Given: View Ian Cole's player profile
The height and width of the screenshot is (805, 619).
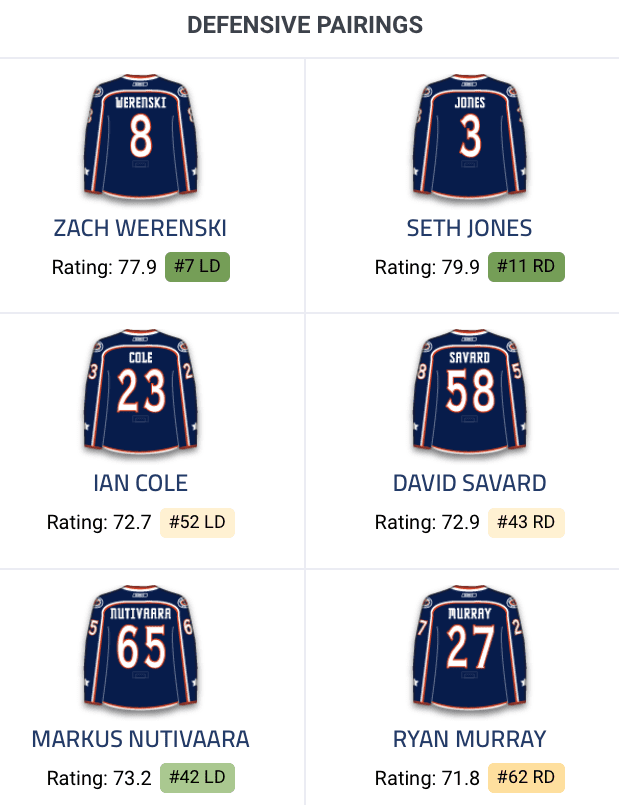Looking at the screenshot, I should (x=140, y=483).
